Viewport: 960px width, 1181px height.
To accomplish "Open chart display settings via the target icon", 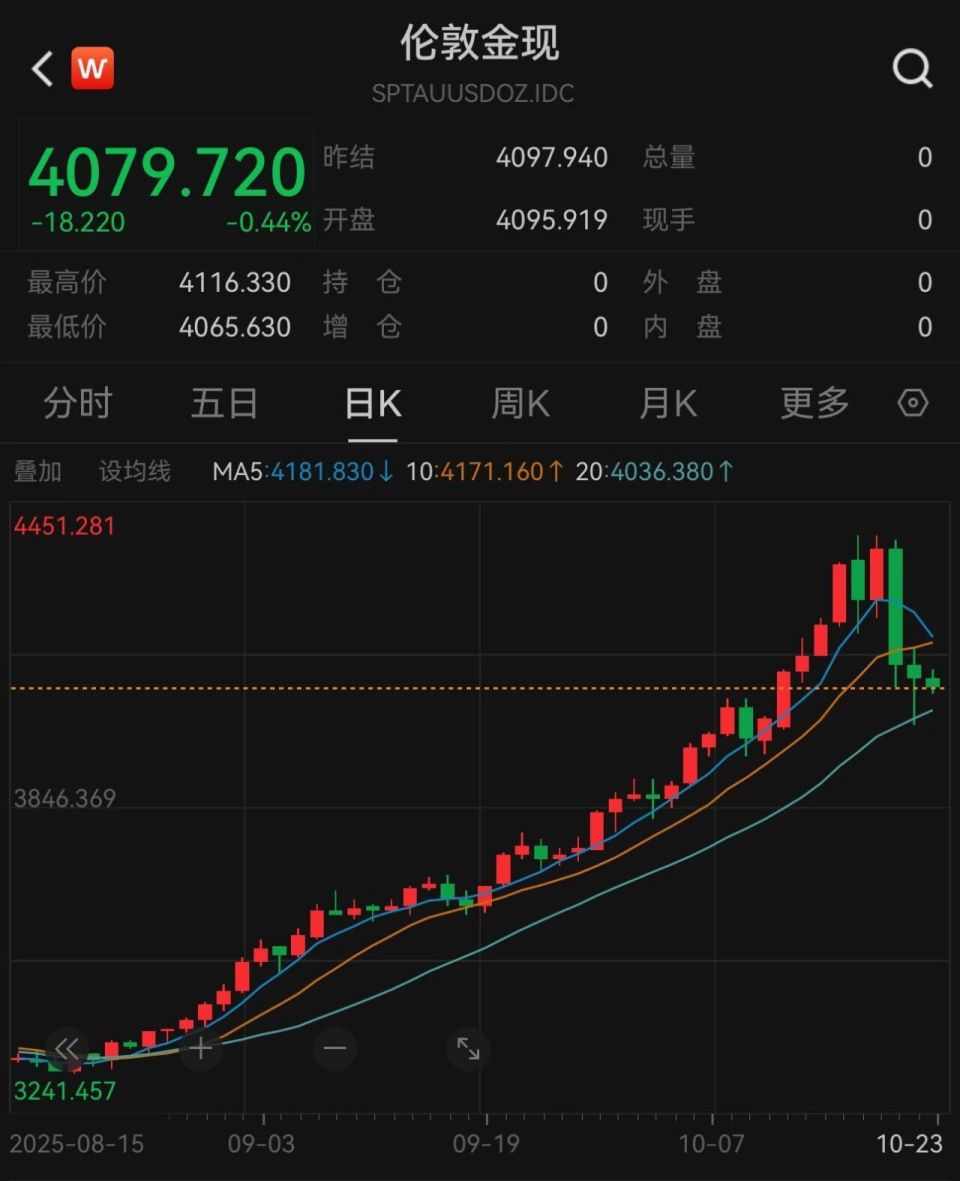I will tap(912, 403).
